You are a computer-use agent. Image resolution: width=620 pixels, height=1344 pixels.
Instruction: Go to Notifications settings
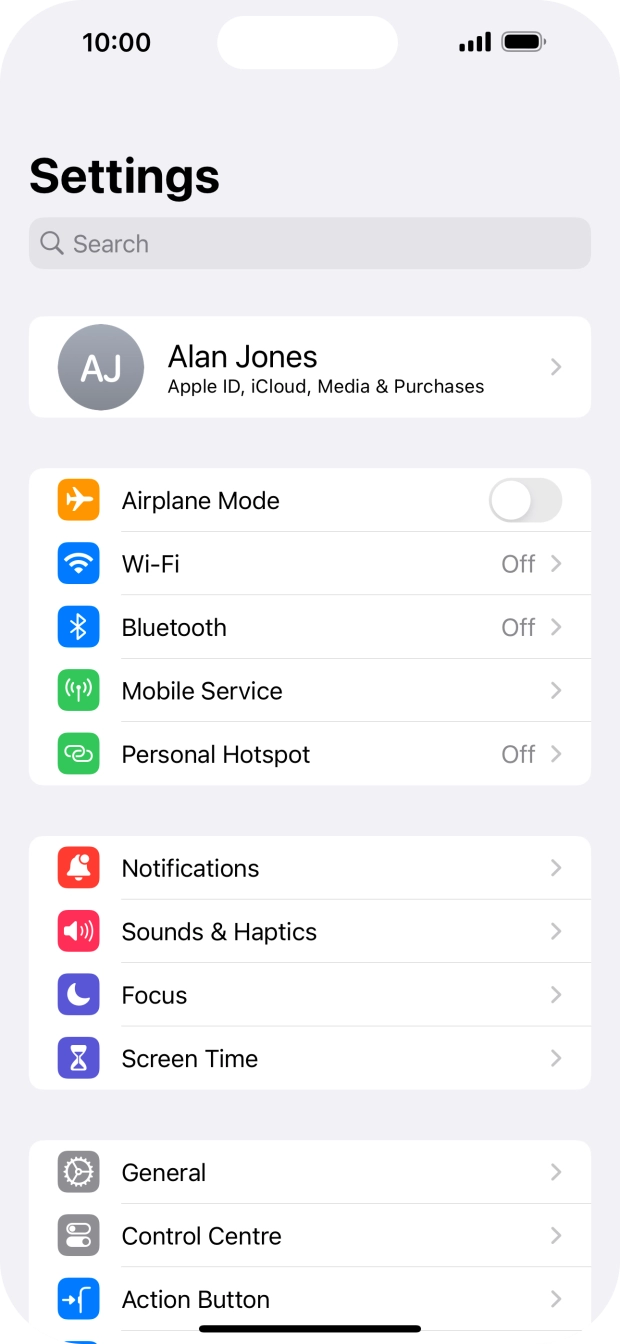click(x=310, y=868)
